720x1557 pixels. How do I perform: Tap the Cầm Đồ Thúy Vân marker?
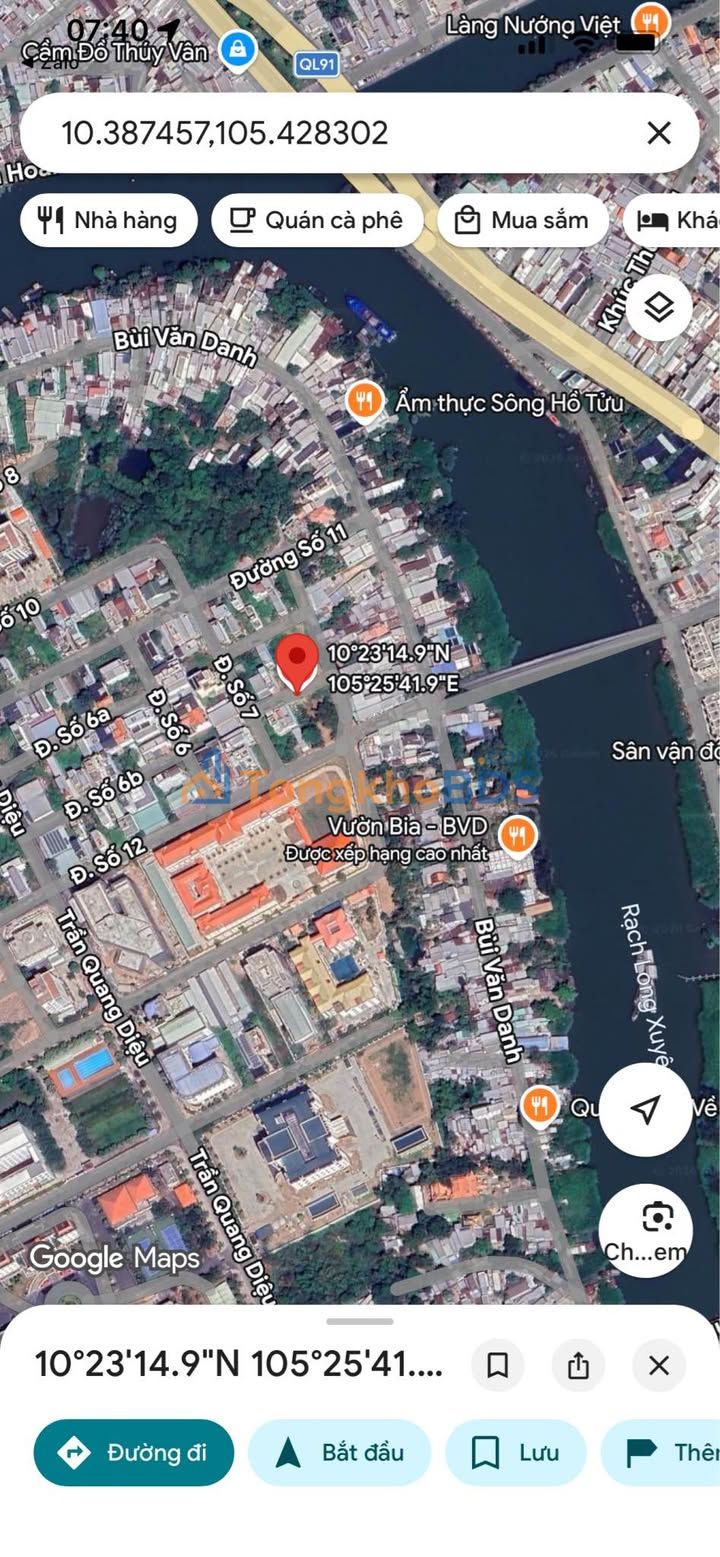pos(238,47)
